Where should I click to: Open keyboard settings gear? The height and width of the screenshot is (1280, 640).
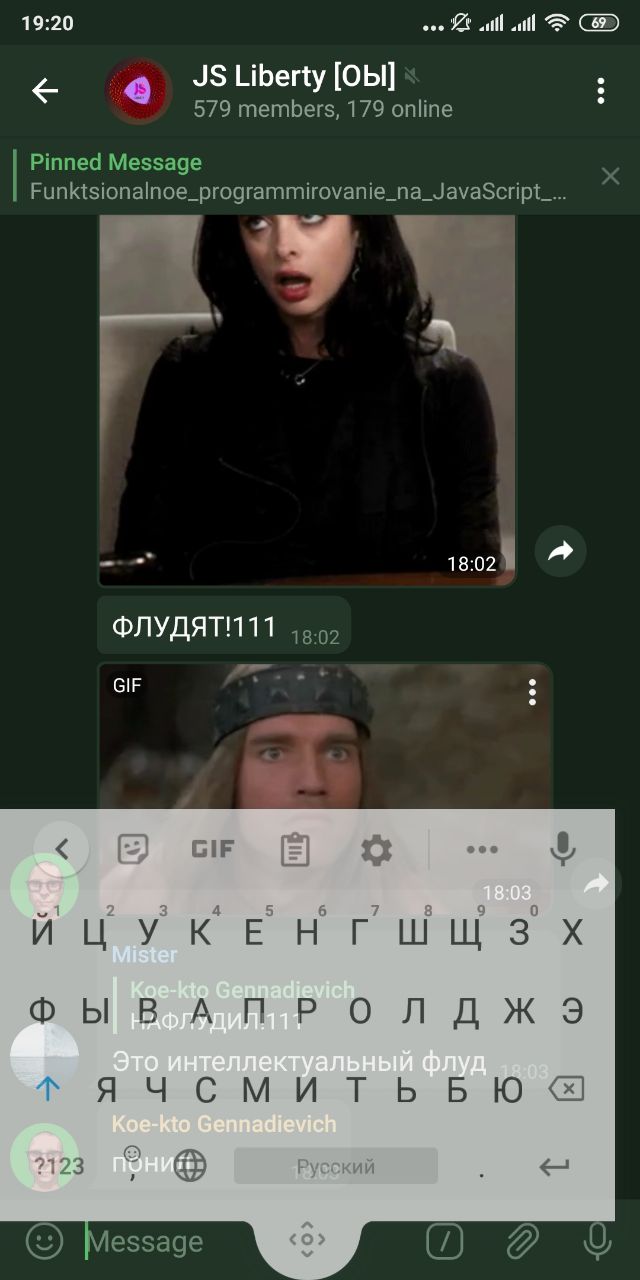(376, 850)
